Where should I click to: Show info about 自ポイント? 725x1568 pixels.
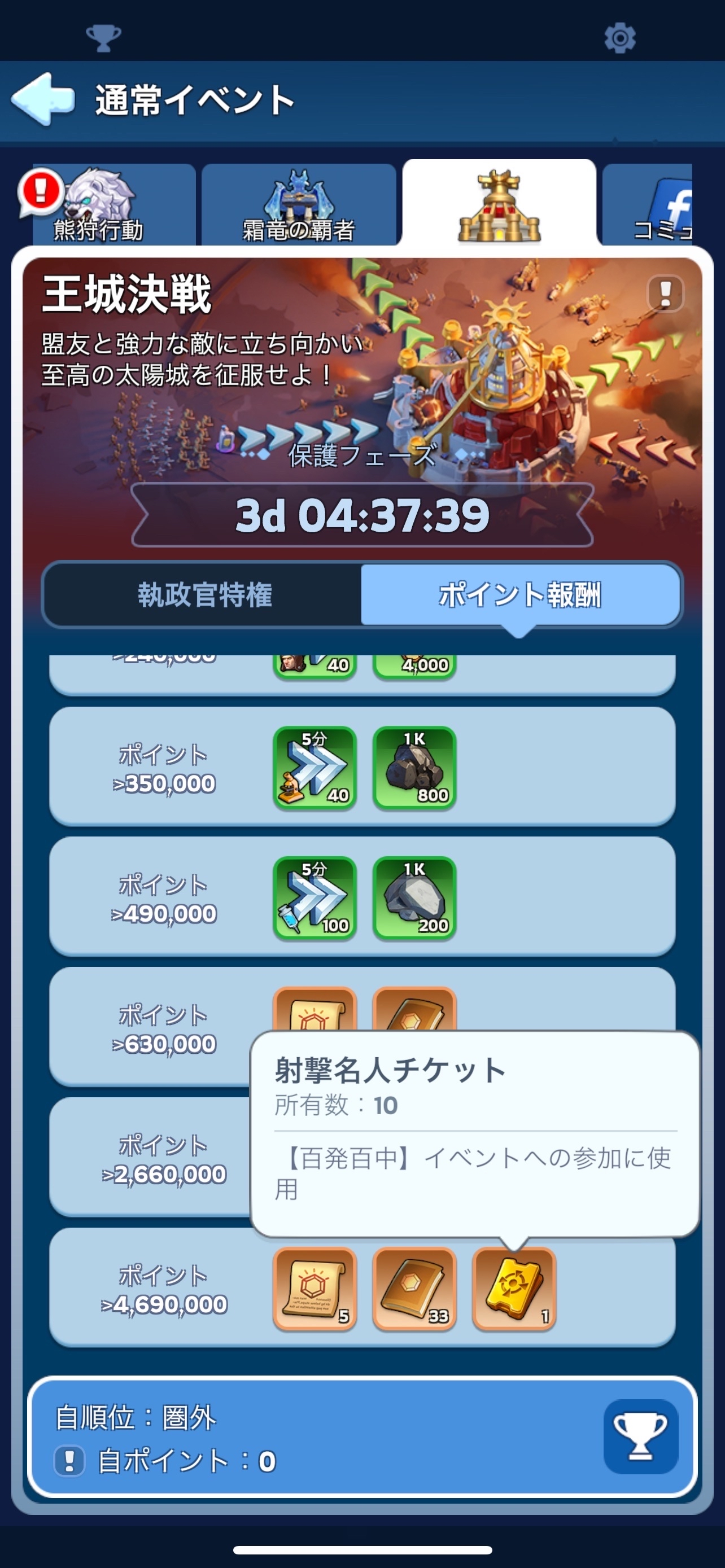pyautogui.click(x=69, y=1461)
